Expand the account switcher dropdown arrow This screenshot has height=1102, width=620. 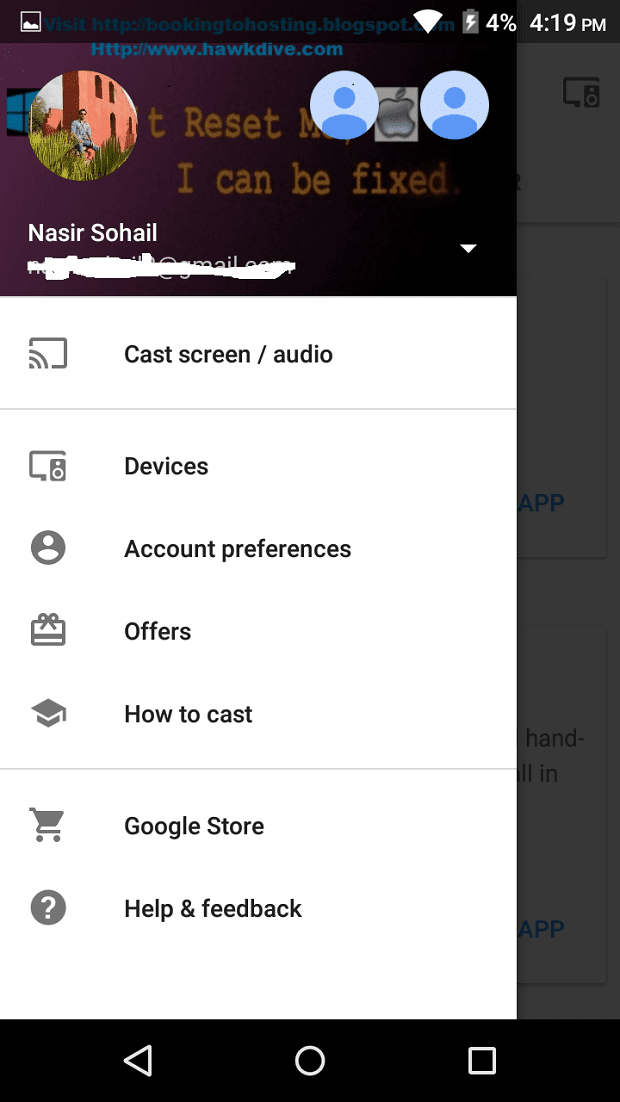coord(468,248)
